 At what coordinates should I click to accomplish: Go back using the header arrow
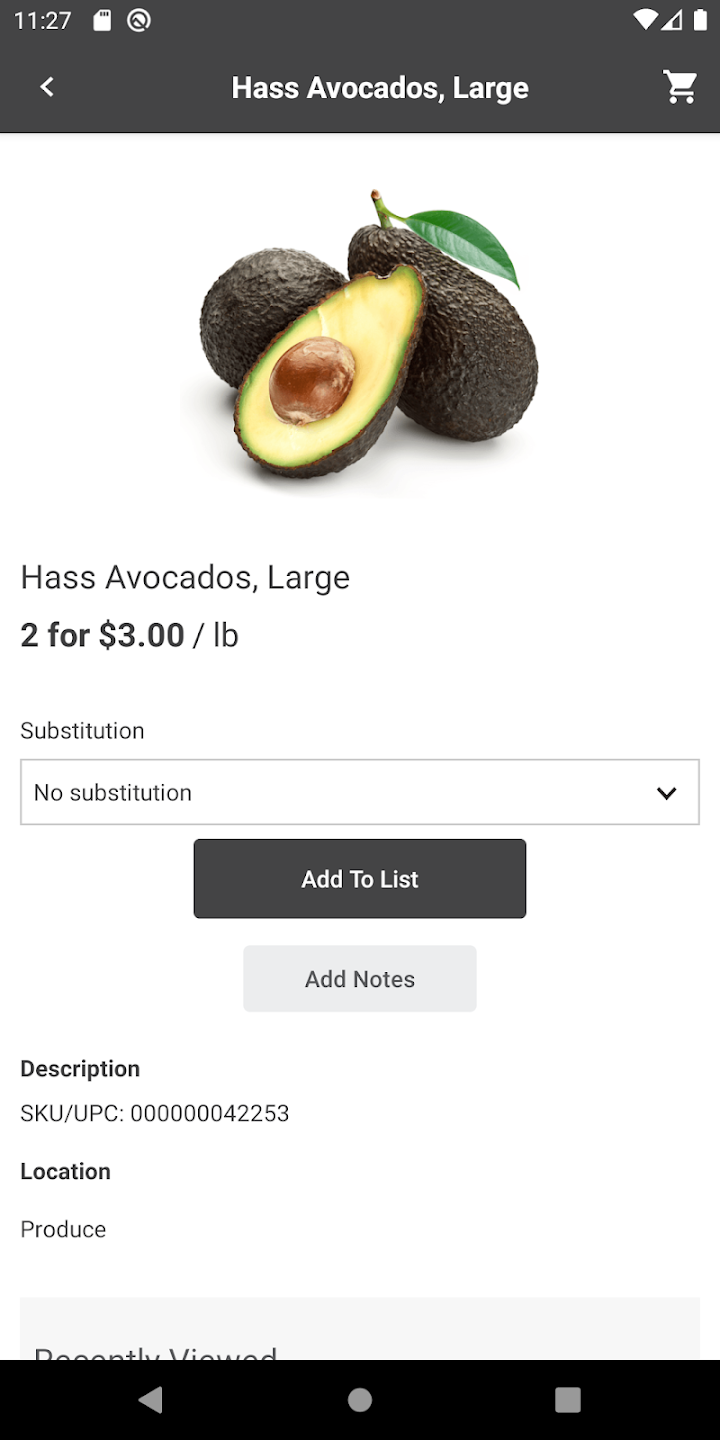point(47,87)
